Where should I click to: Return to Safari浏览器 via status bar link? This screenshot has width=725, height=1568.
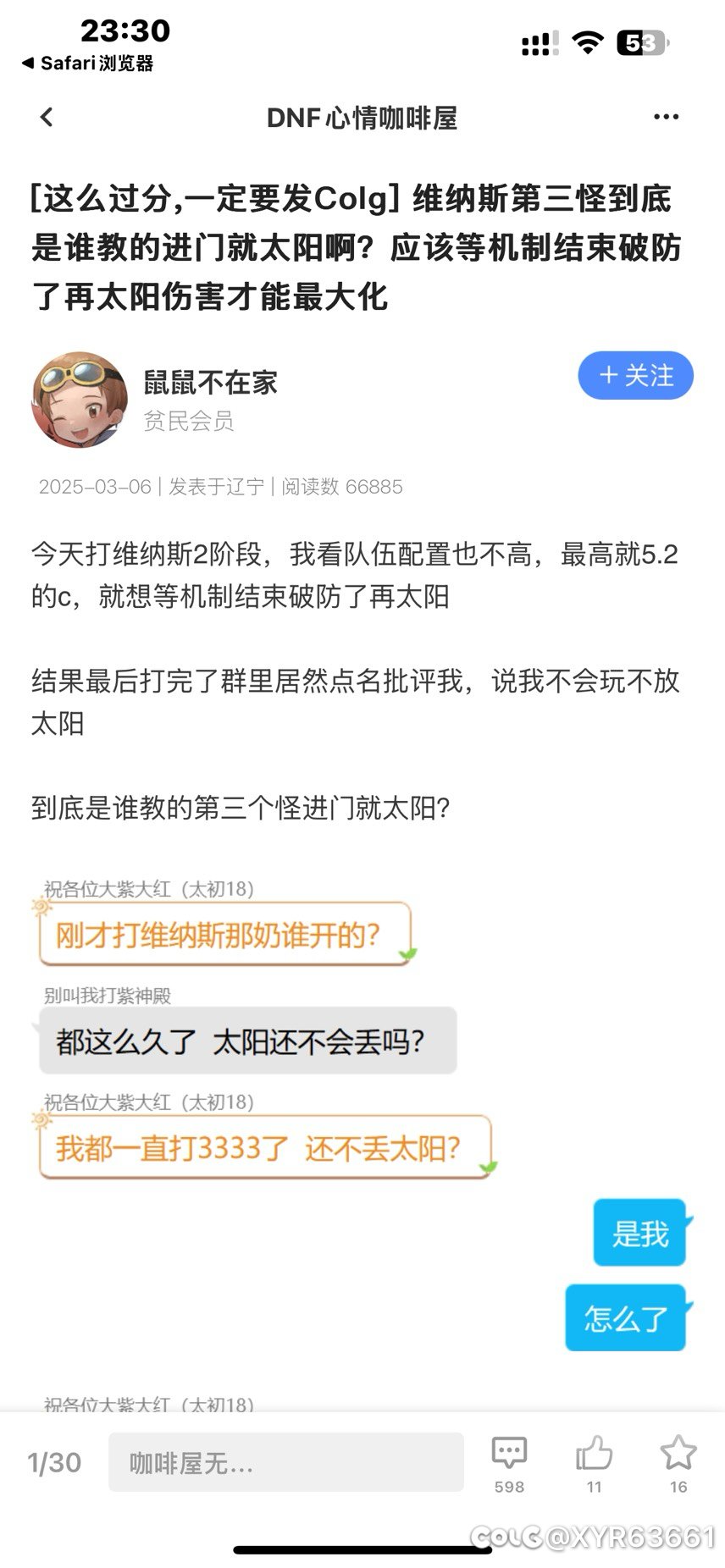coord(87,63)
